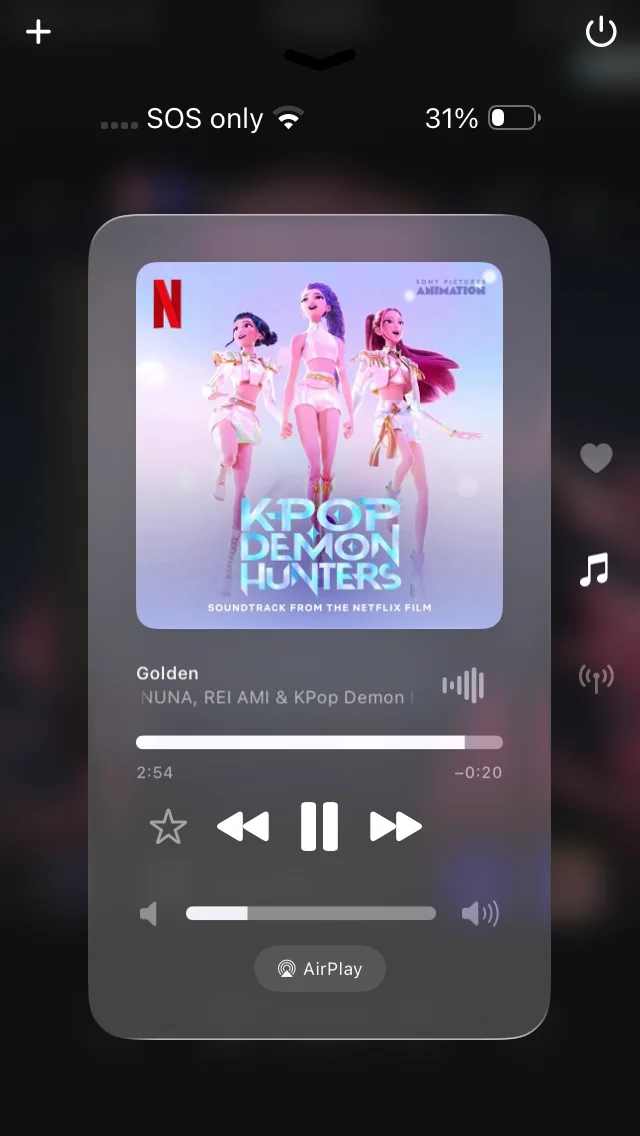Switch to the music note page
Image resolution: width=640 pixels, height=1136 pixels.
[x=594, y=570]
